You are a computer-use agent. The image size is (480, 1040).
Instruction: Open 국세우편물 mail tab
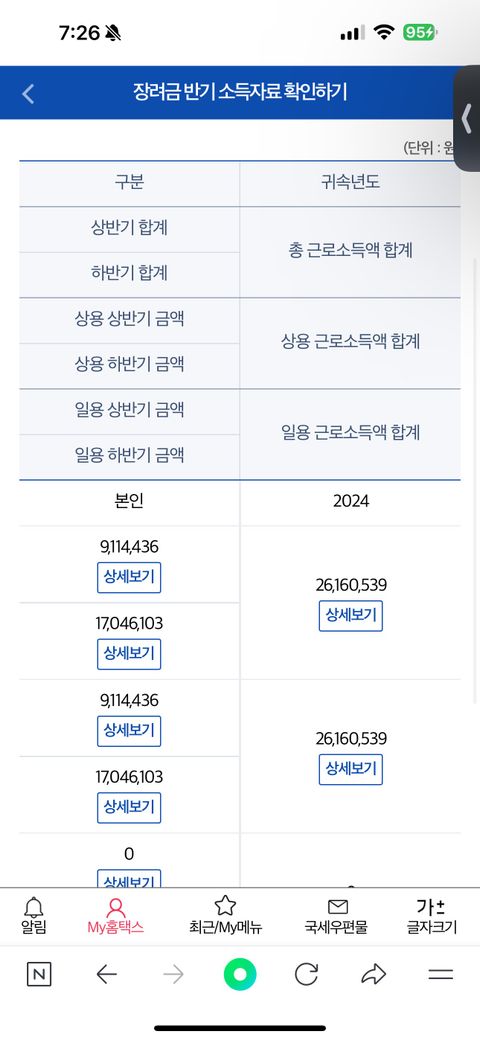pyautogui.click(x=336, y=916)
